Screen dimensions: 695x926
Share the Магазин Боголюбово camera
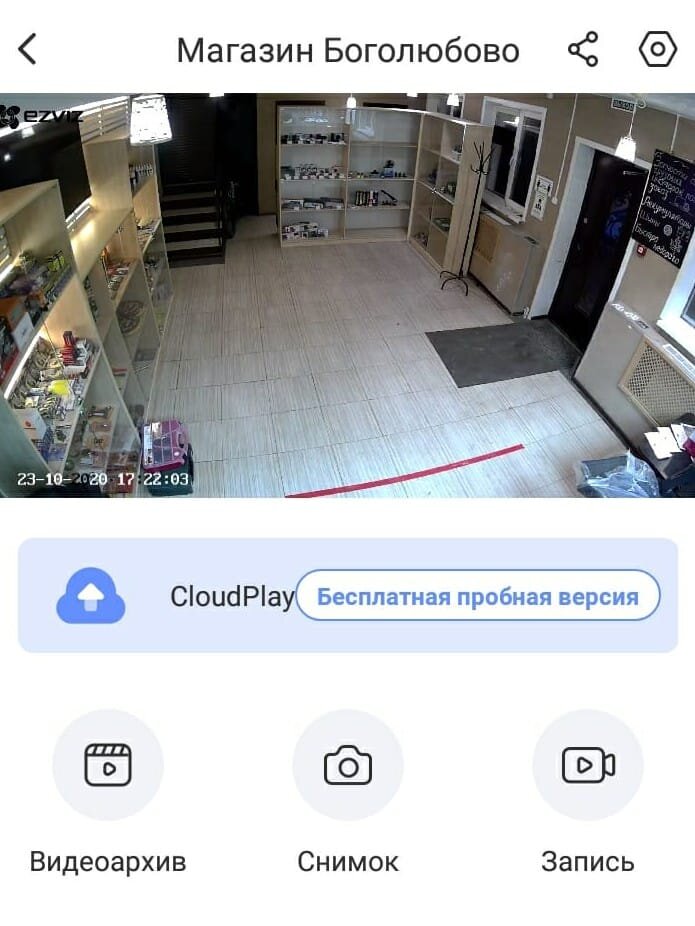click(583, 49)
